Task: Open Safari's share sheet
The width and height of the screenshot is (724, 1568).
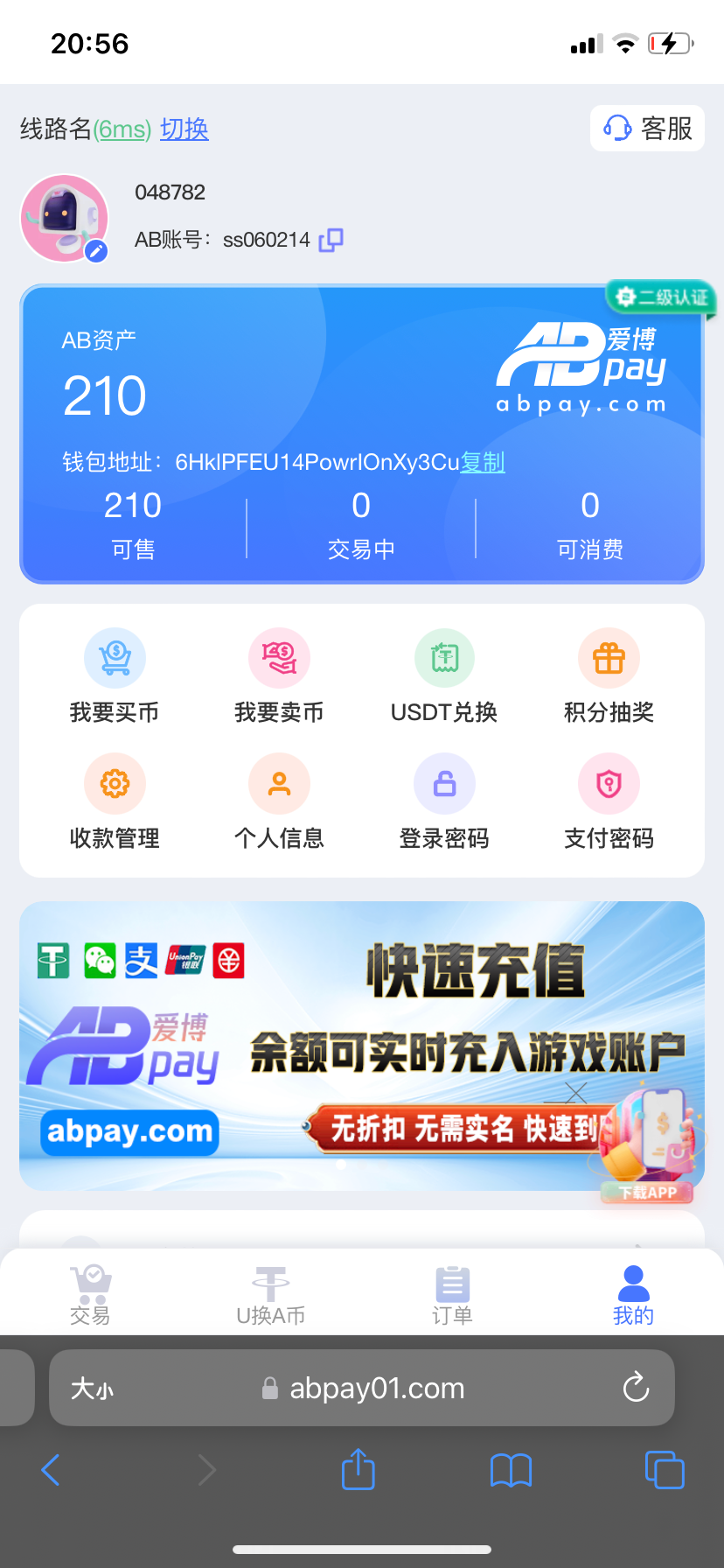Action: point(358,1470)
